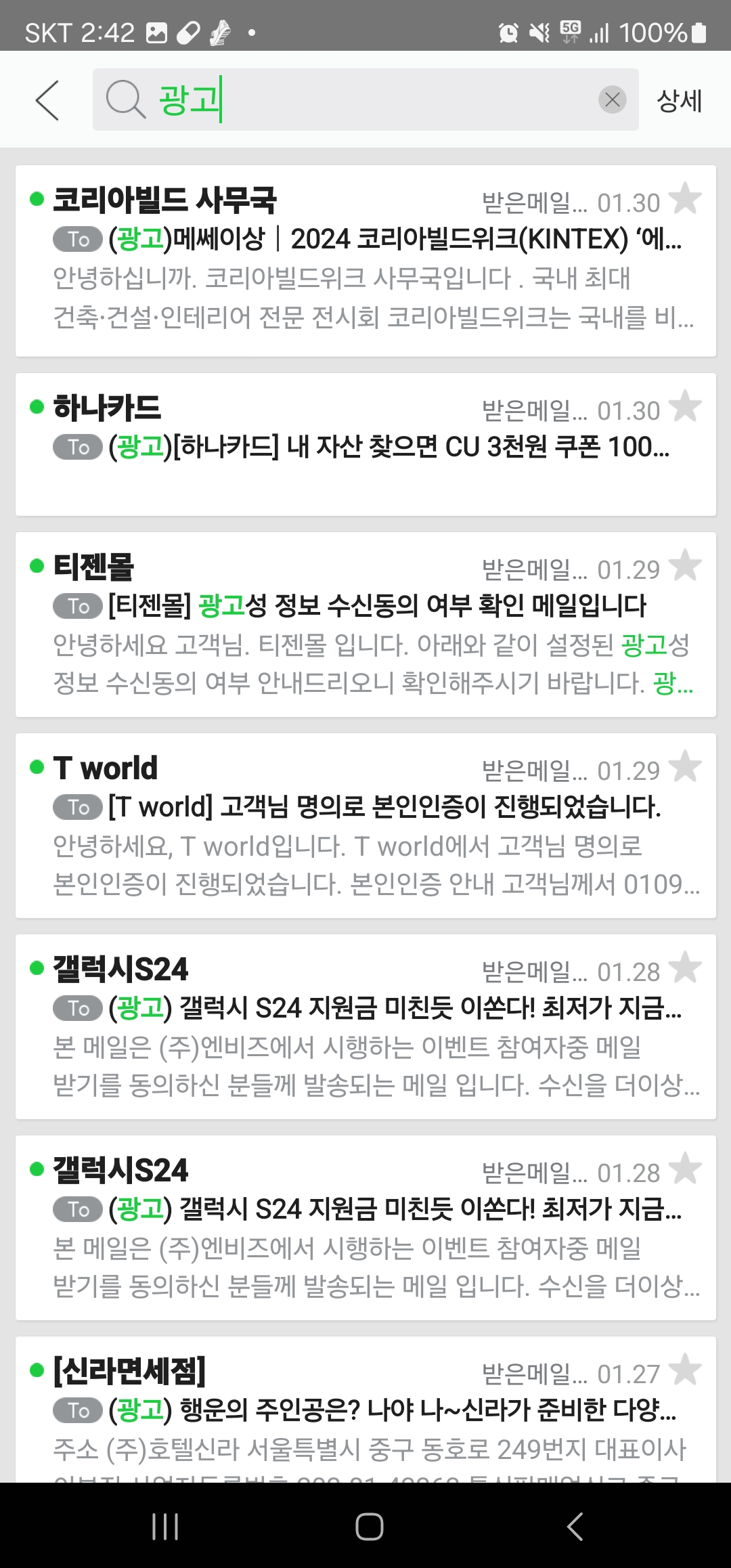The height and width of the screenshot is (1568, 731).
Task: Open the 하나카드 CU coupon email
Action: tap(365, 444)
